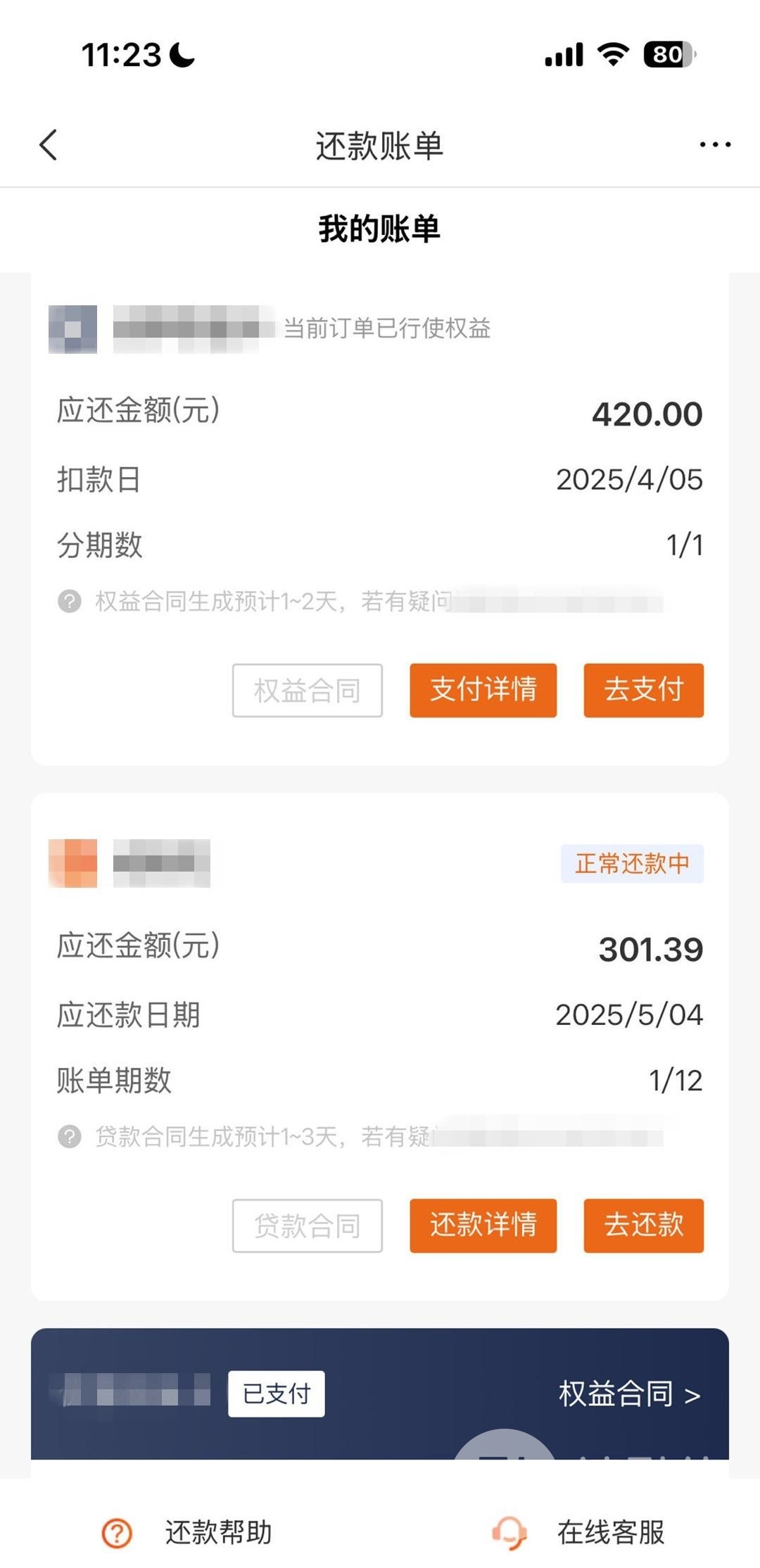Tap the help icon beside the 贷款合同生成 note
The image size is (760, 1568).
tap(70, 1137)
